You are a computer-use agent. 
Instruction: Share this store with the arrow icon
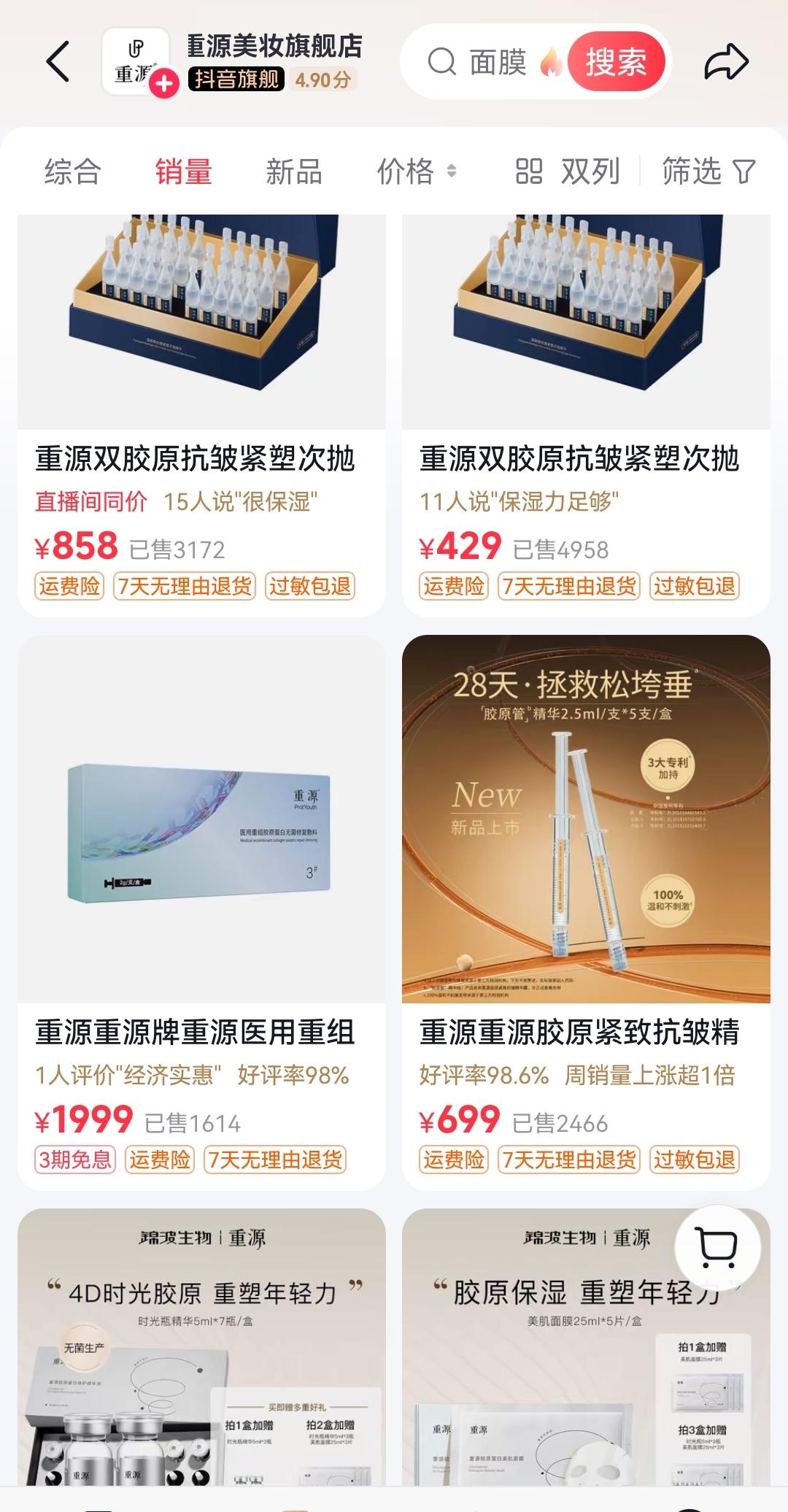pos(726,62)
